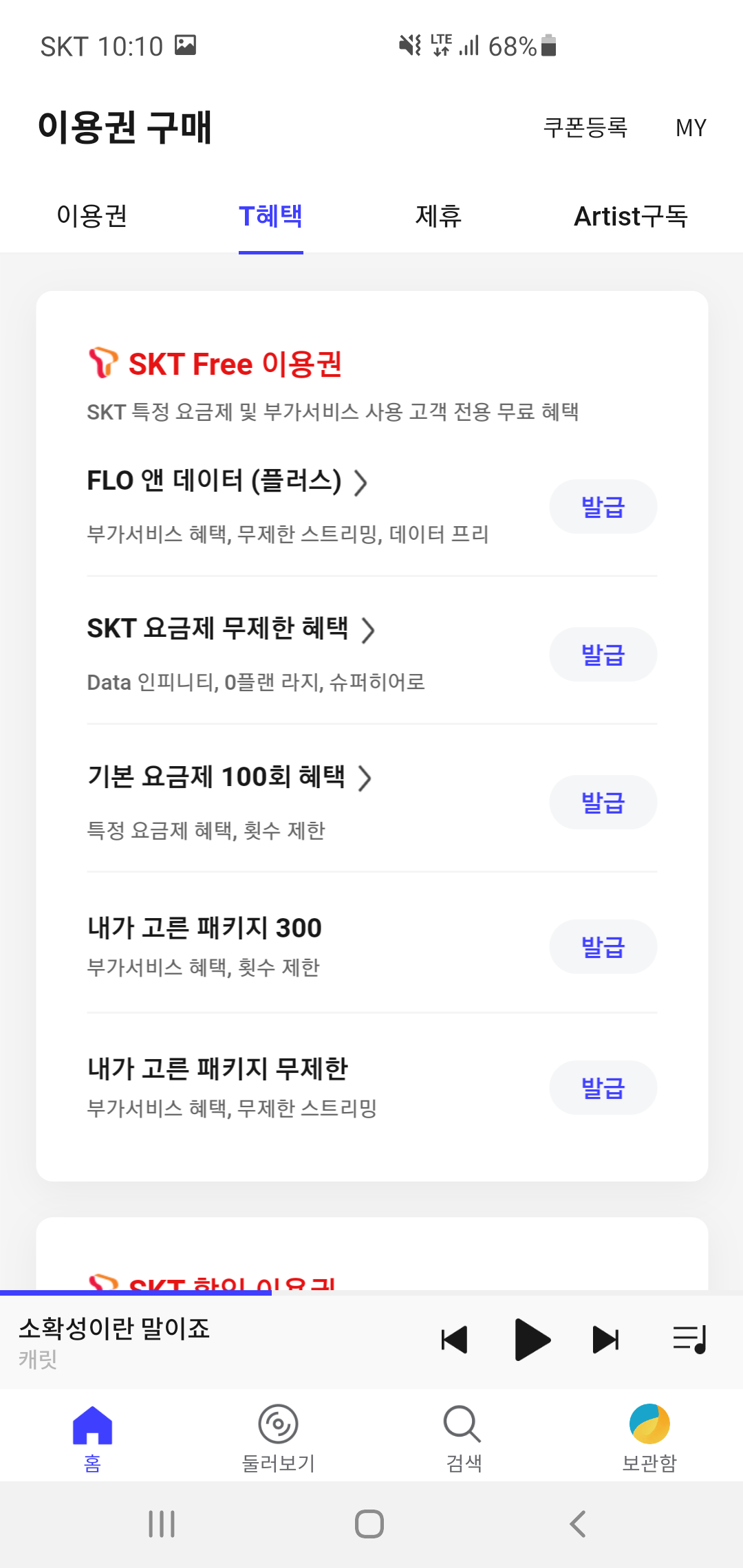Switch to the 이용권 tab
743x1568 pixels.
click(x=91, y=216)
